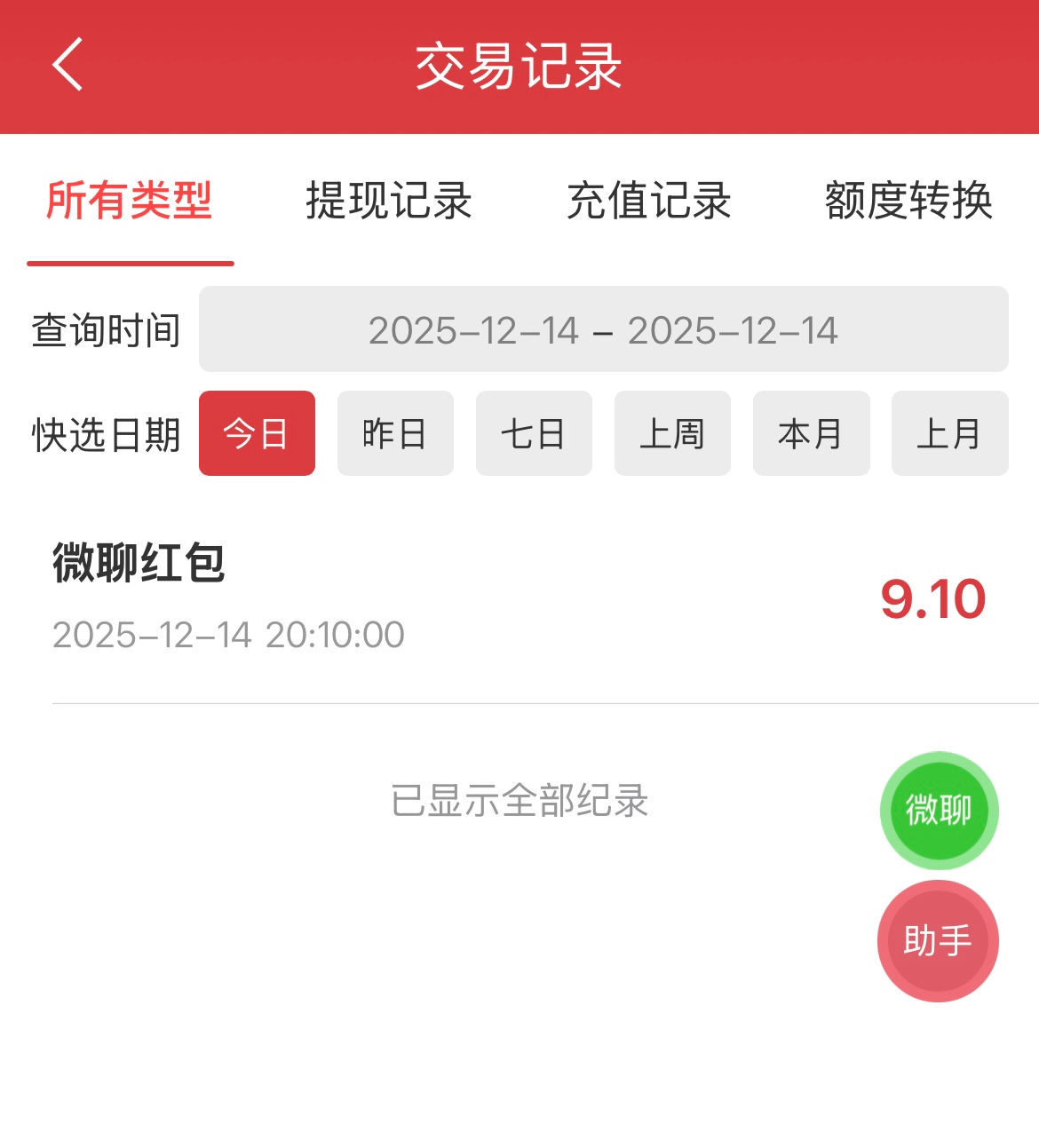Choose the 昨日 quick date
The height and width of the screenshot is (1148, 1039).
click(395, 434)
